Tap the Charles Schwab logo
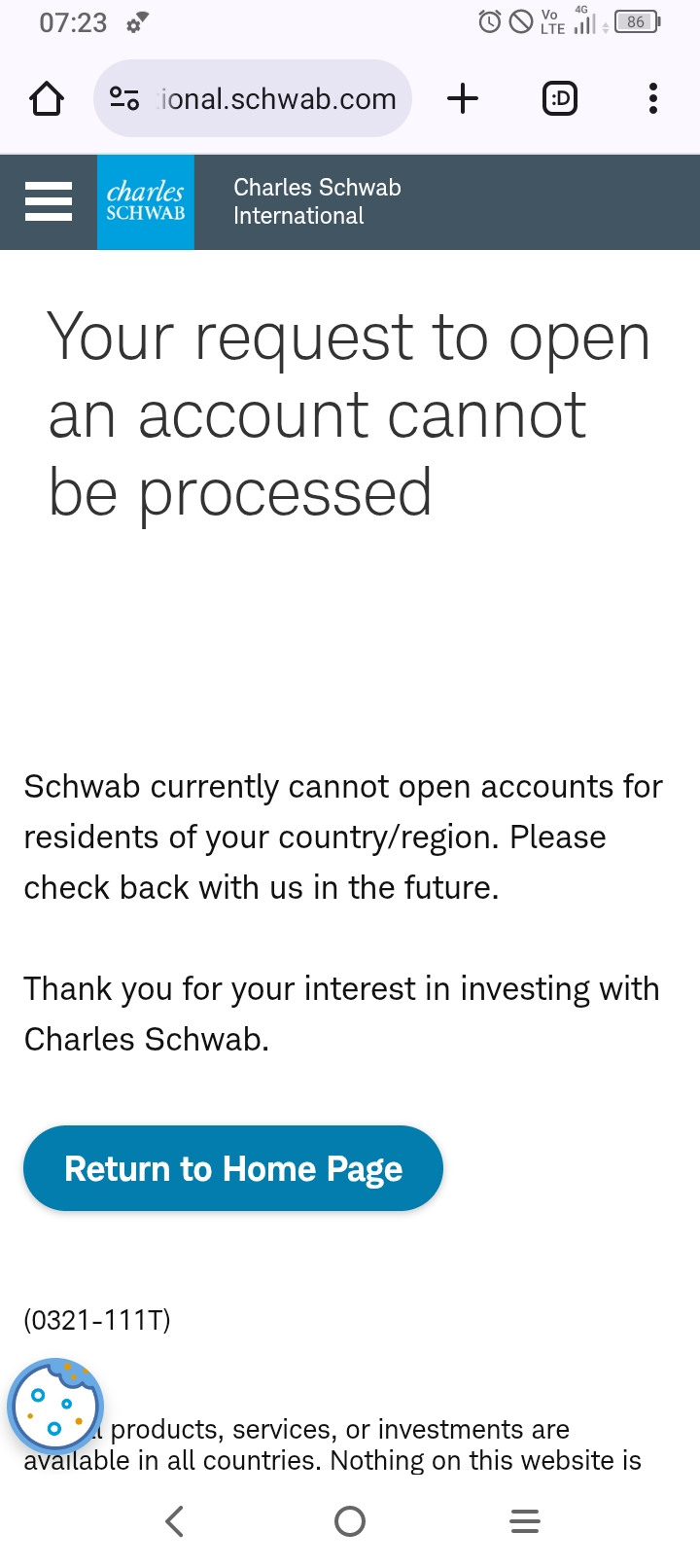700x1568 pixels. [146, 201]
